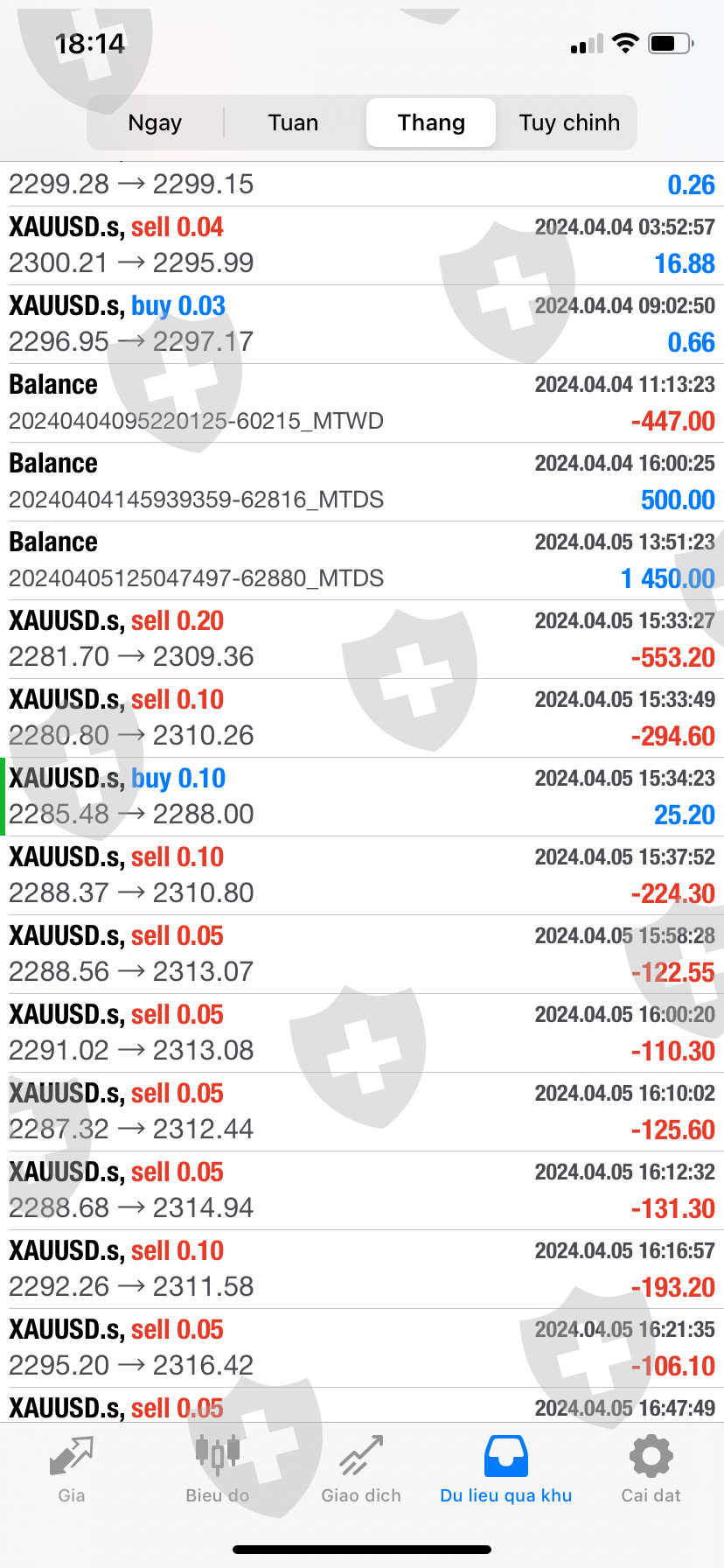Open the Cai dat settings tab
Image resolution: width=724 pixels, height=1568 pixels.
651,1470
